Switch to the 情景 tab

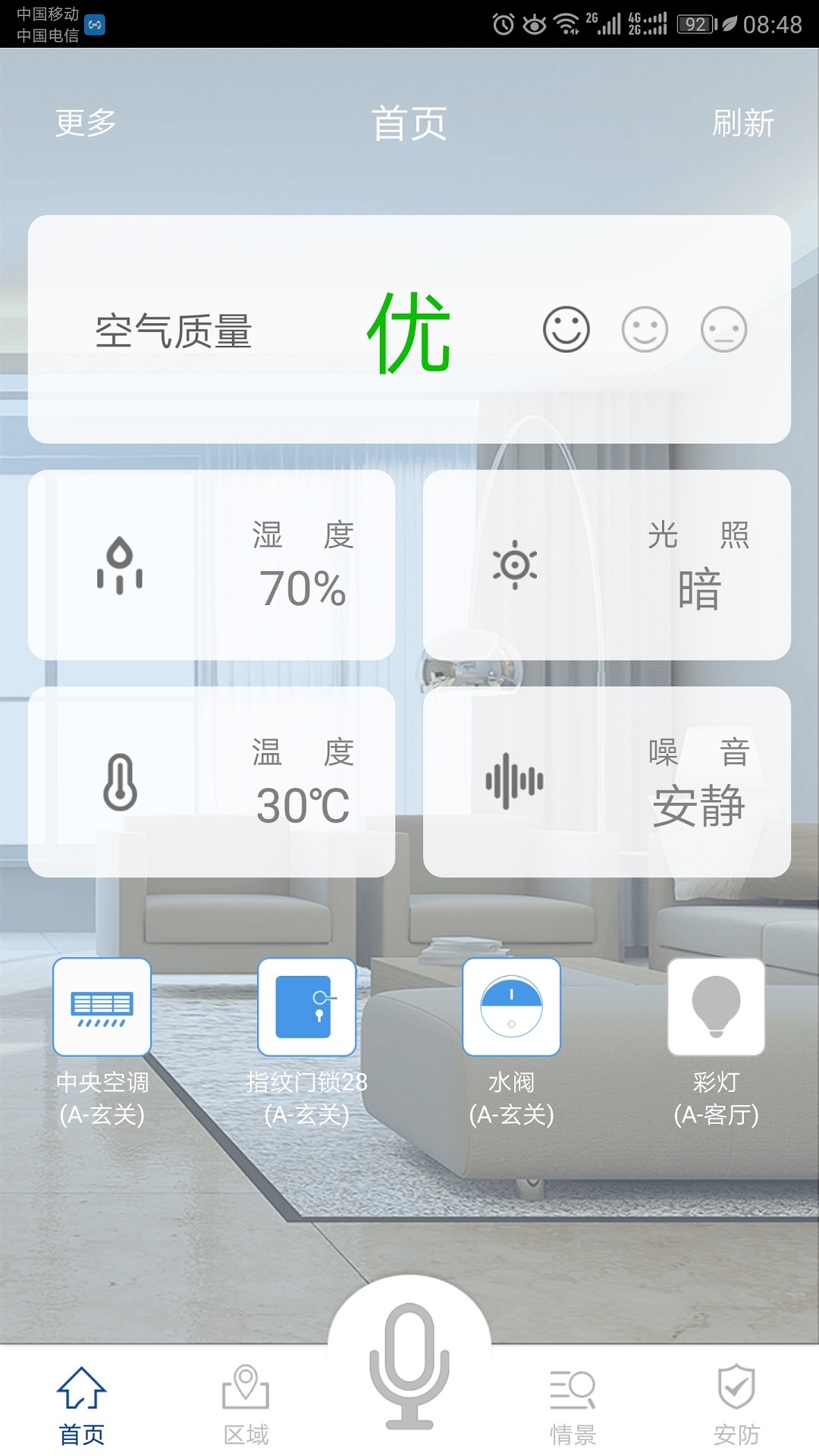[x=573, y=1404]
